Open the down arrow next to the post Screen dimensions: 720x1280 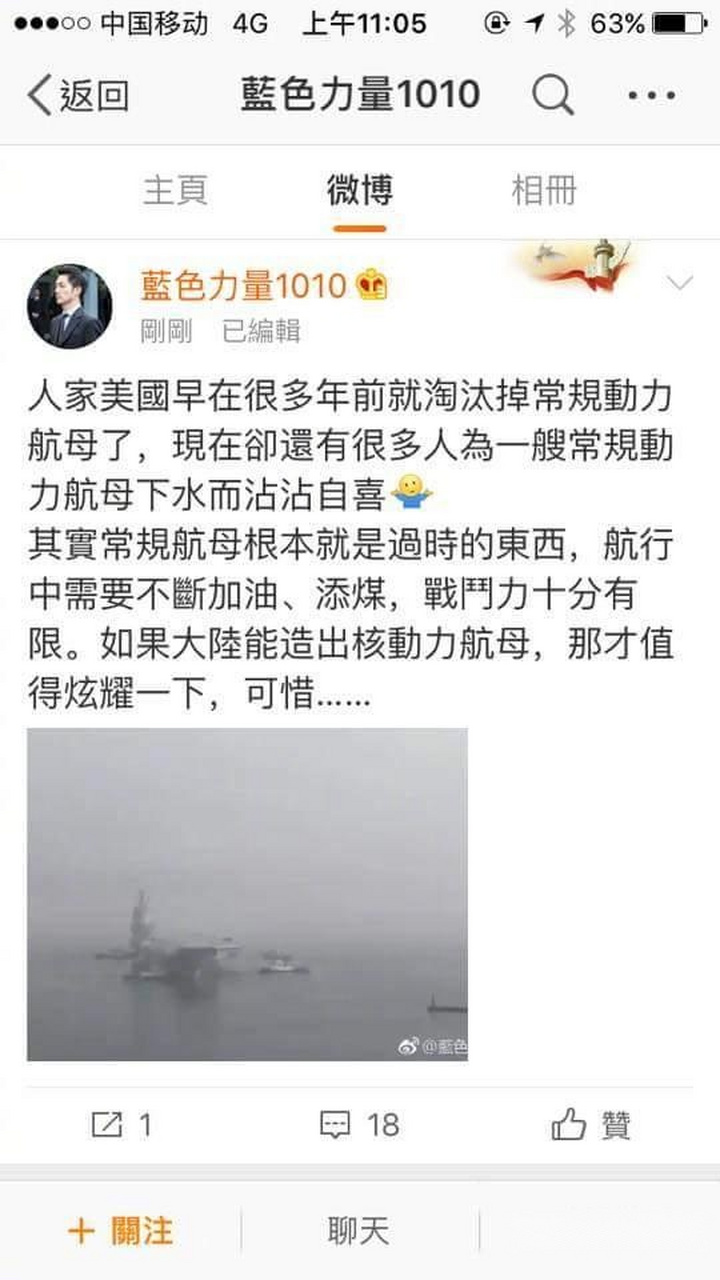click(x=680, y=282)
